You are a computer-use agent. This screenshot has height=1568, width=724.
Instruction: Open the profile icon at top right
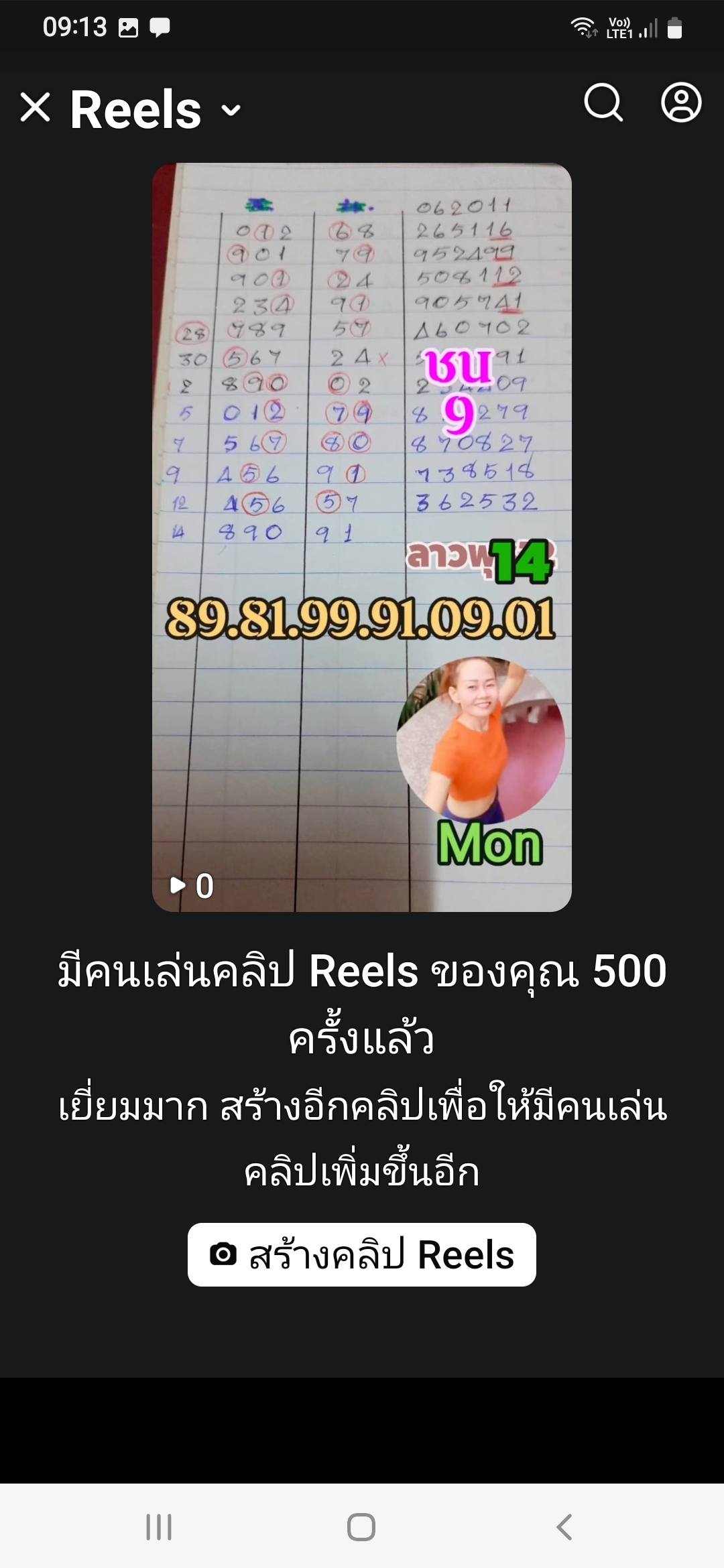[681, 103]
